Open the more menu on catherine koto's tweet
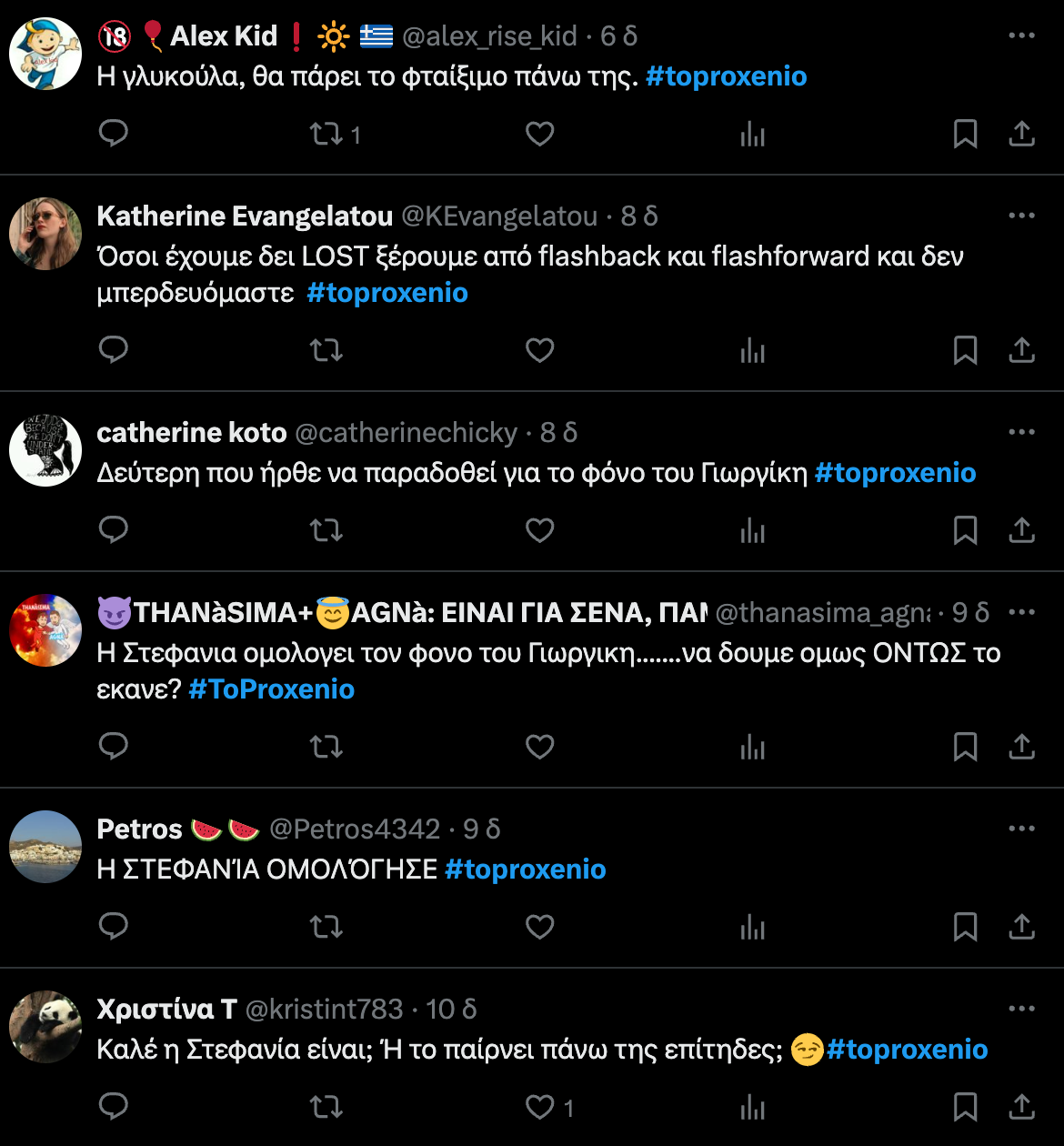Screen dimensions: 1064x1146 click(1021, 432)
